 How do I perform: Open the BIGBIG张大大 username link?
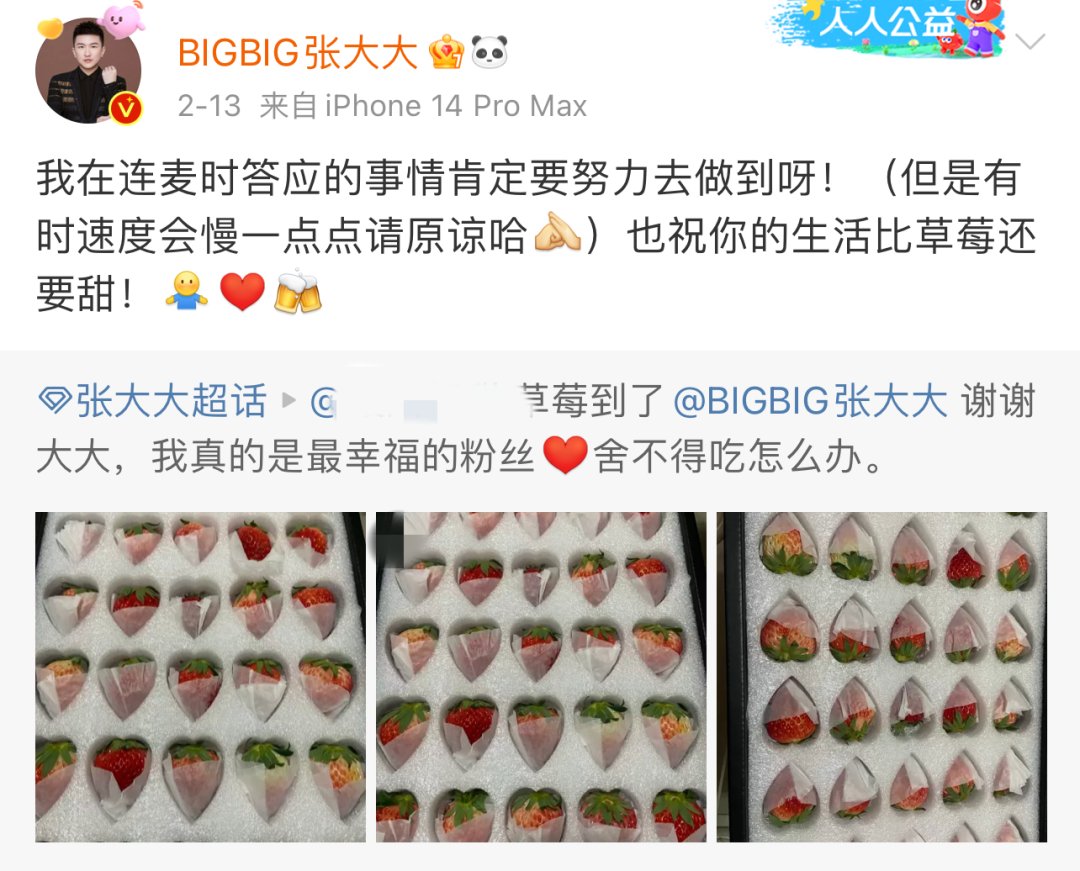point(297,52)
